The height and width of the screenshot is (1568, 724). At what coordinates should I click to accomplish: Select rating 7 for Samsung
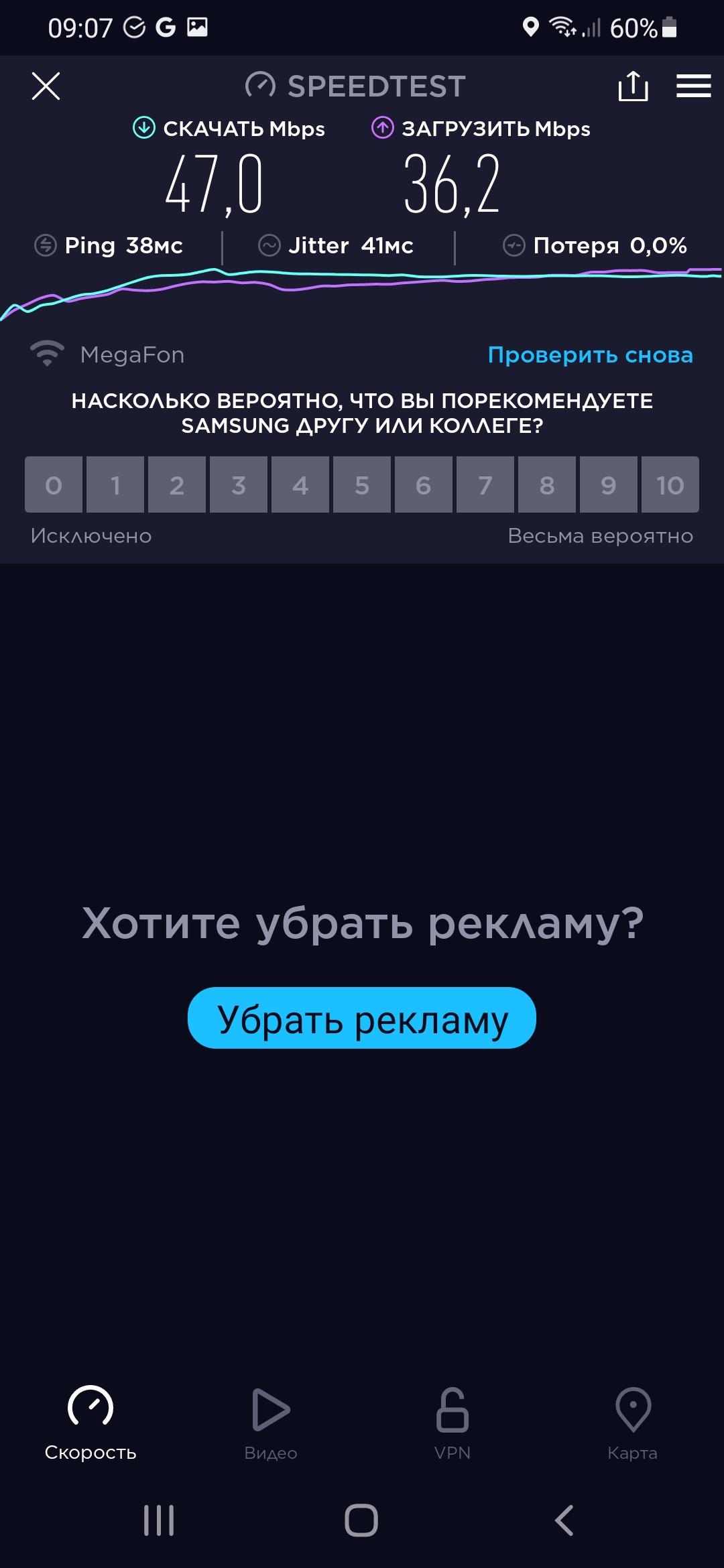485,484
